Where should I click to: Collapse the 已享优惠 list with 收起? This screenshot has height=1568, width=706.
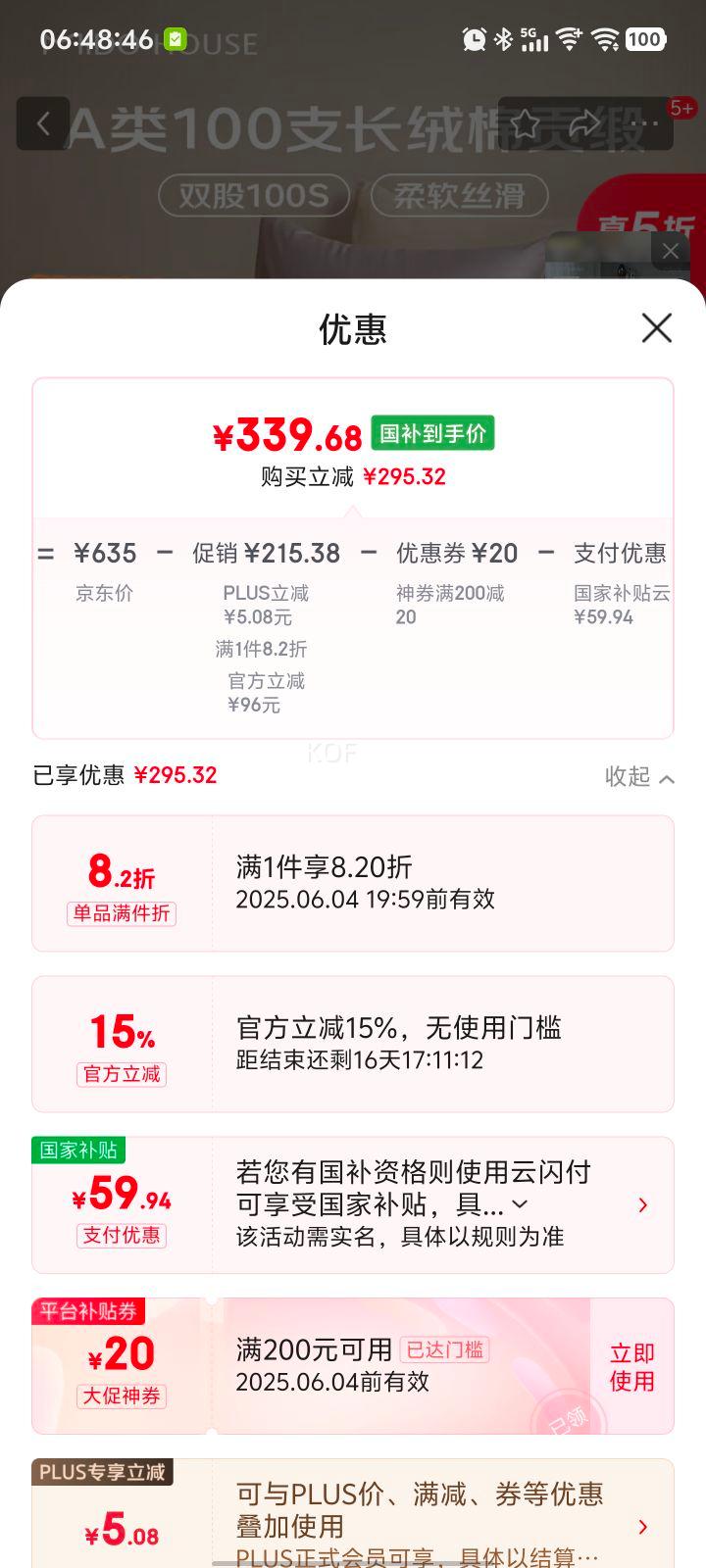click(x=639, y=776)
